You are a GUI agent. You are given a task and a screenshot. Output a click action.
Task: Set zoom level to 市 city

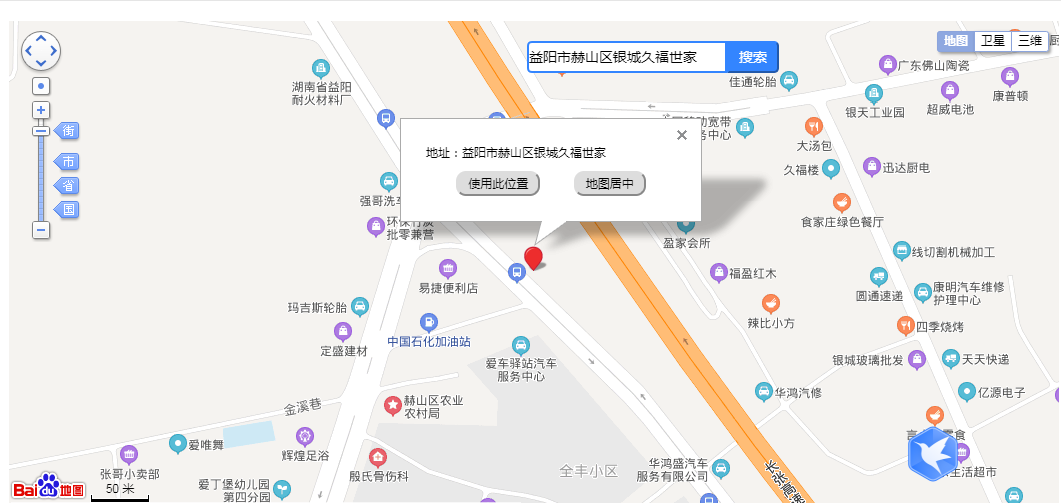[x=67, y=162]
